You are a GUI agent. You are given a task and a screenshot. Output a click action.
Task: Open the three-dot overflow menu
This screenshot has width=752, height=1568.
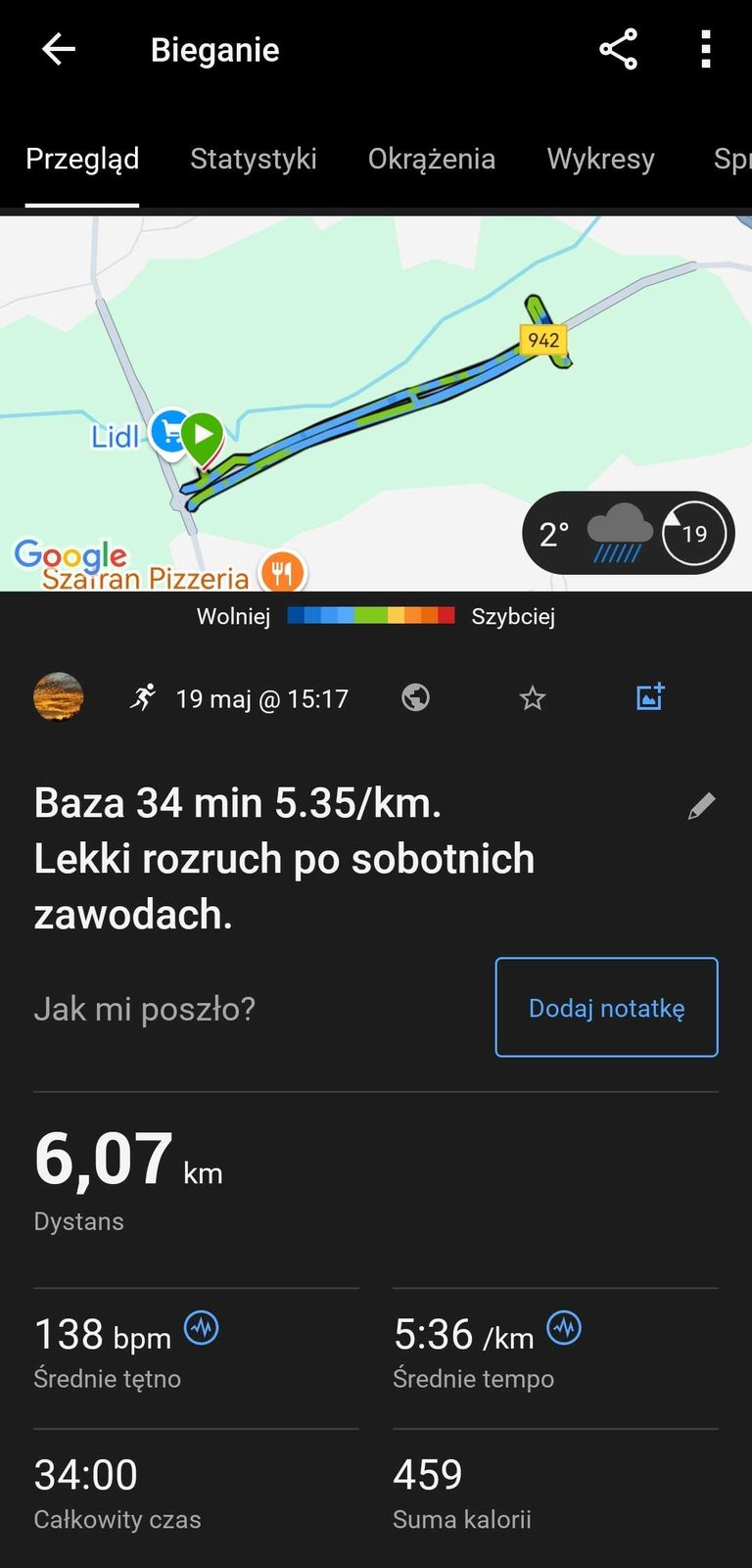point(705,49)
